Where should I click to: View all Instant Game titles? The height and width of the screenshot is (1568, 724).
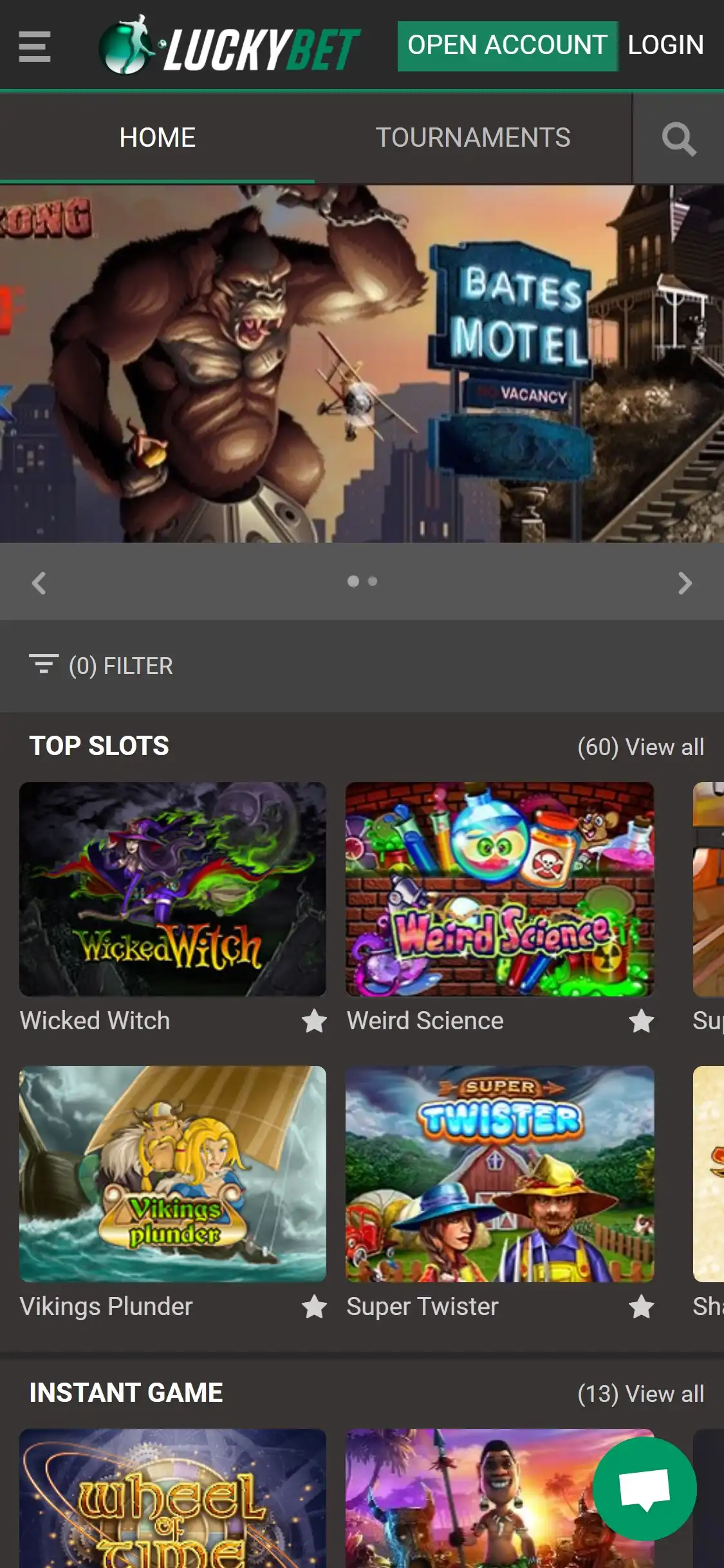point(640,1394)
